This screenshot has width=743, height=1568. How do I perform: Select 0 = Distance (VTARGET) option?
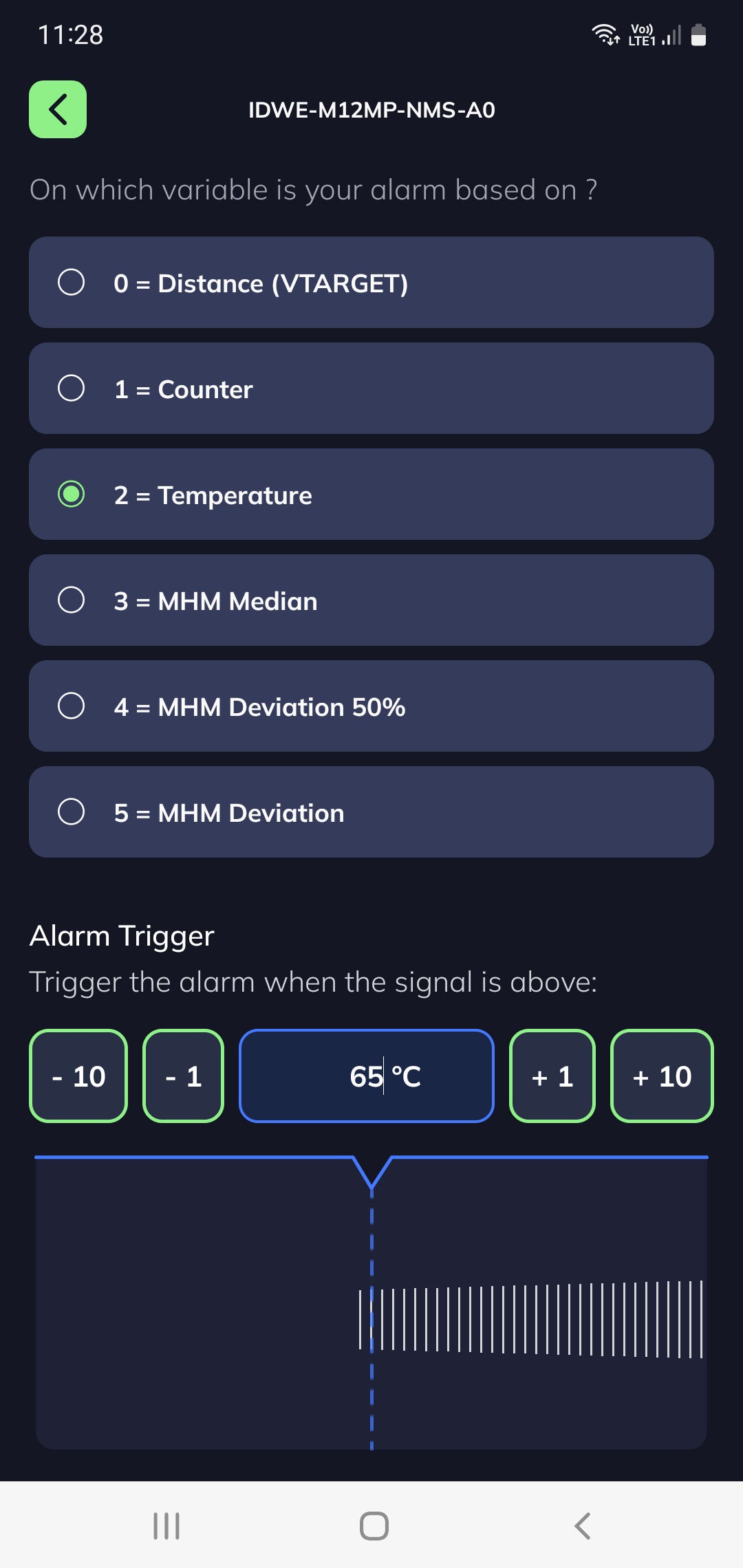(x=371, y=283)
